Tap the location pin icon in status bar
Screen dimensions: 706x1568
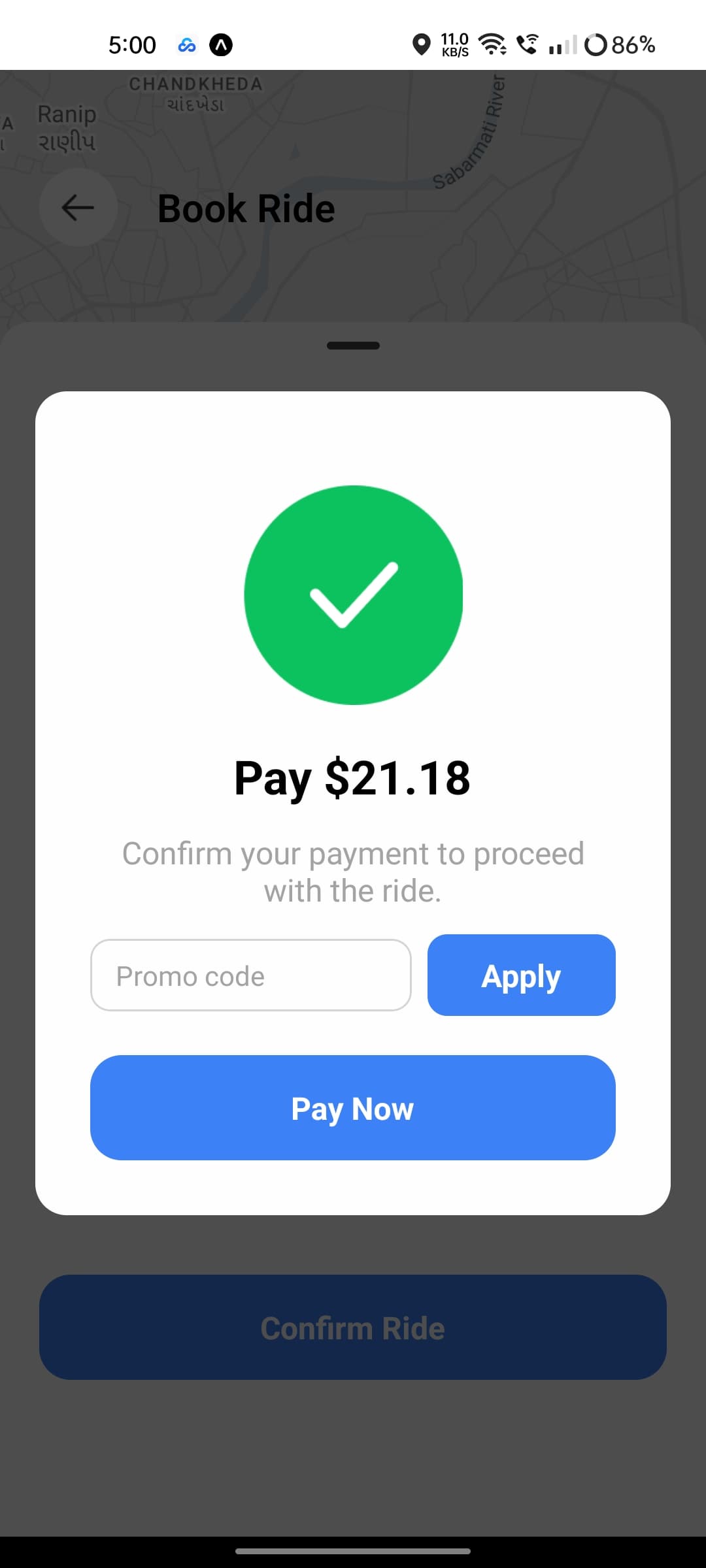point(422,44)
